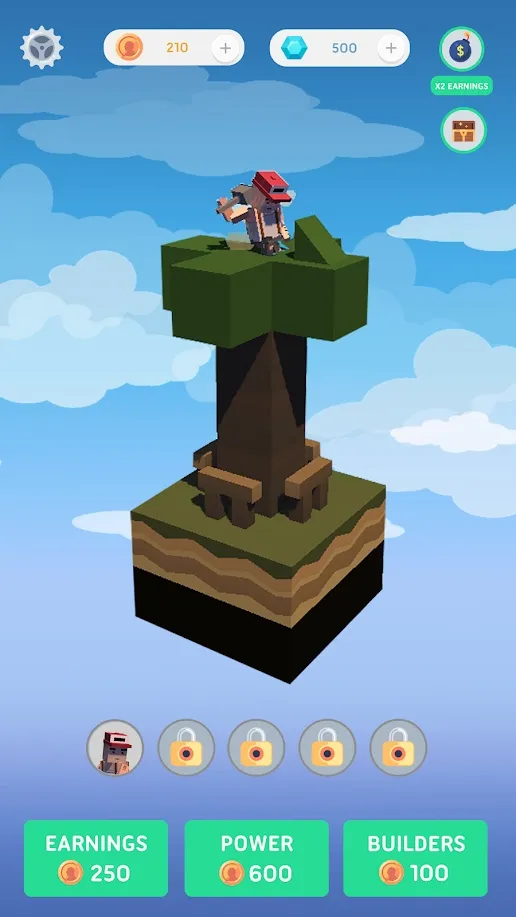This screenshot has width=516, height=917.
Task: Open the treasure chest reward
Action: (463, 130)
